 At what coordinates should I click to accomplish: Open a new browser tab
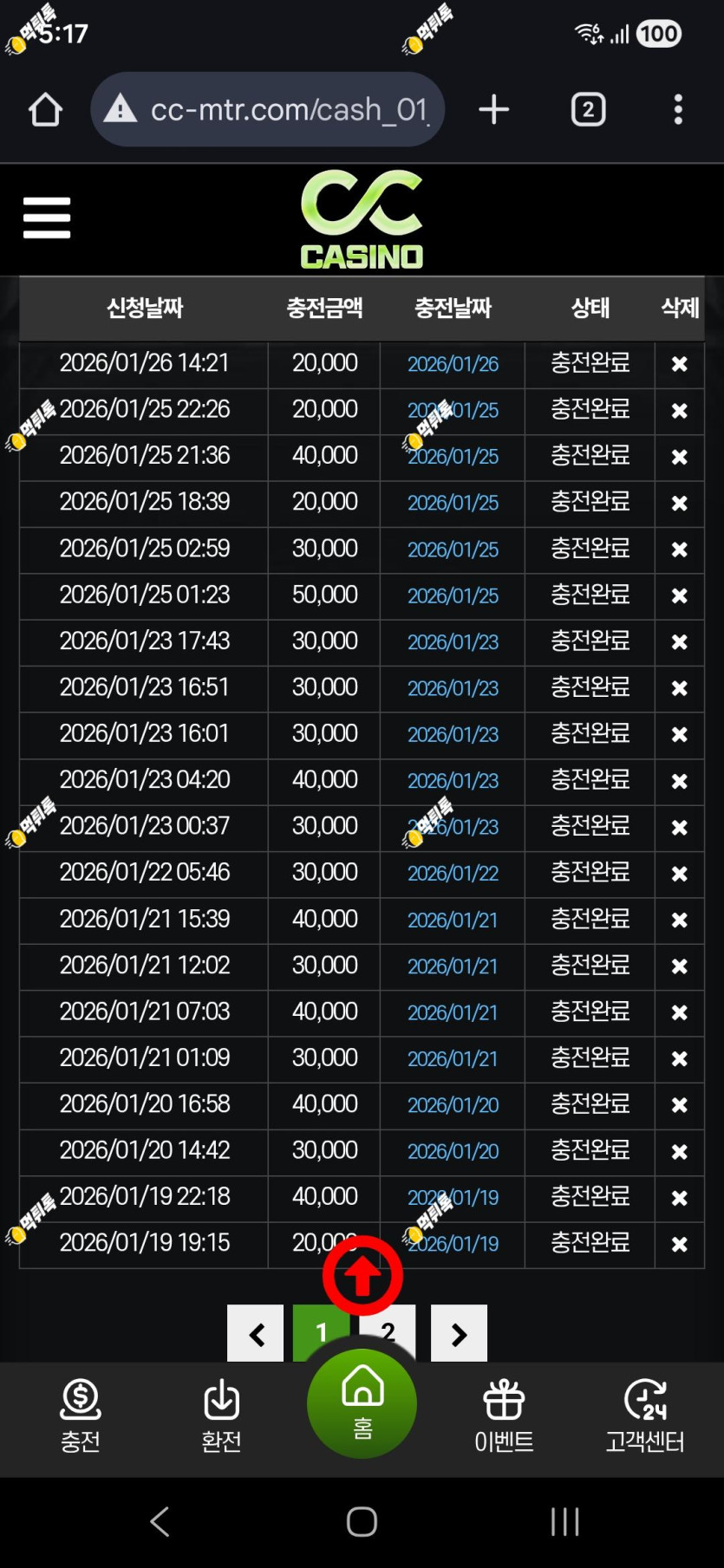(493, 110)
